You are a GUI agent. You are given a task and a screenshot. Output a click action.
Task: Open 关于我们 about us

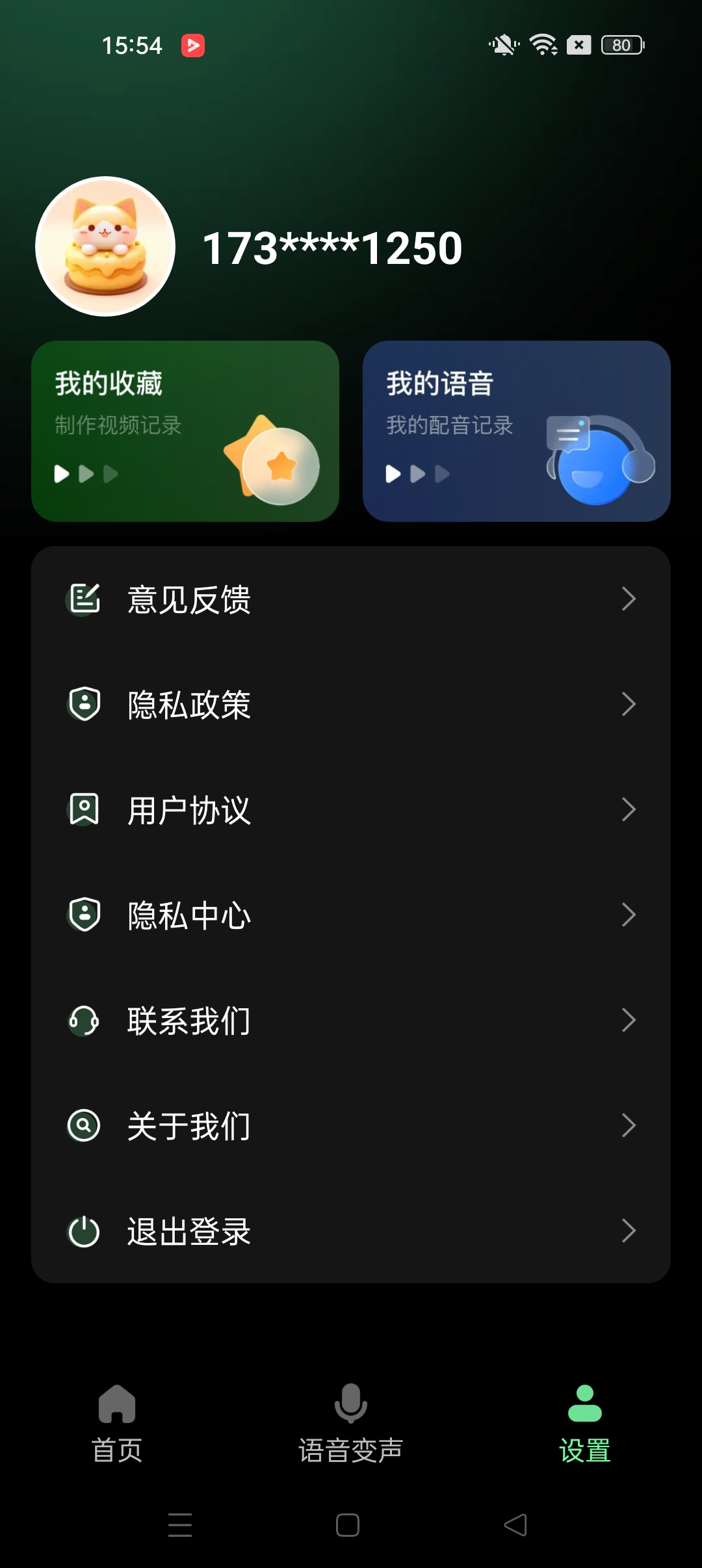point(351,1125)
